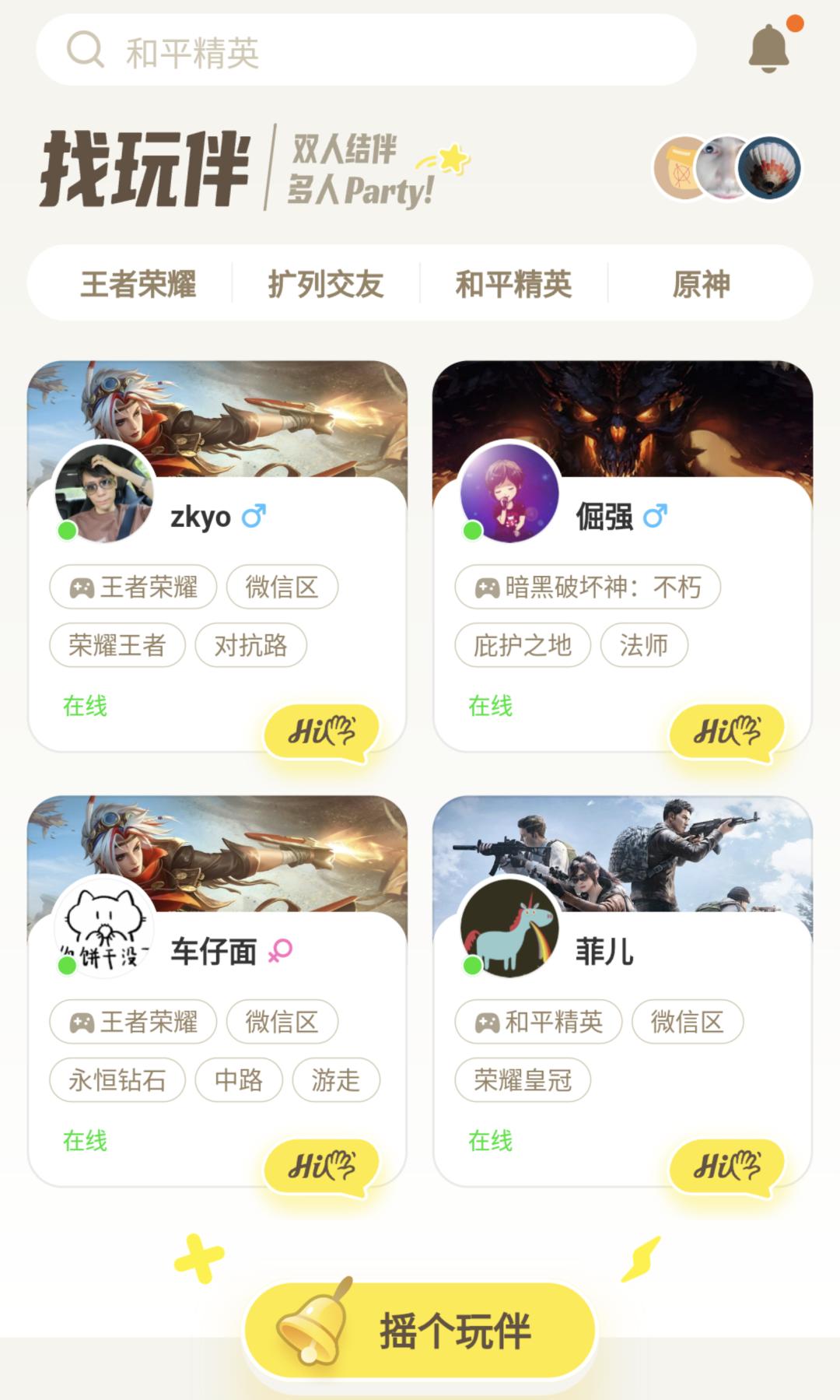
Task: Select the 王者荣耀 category tab
Action: click(138, 284)
